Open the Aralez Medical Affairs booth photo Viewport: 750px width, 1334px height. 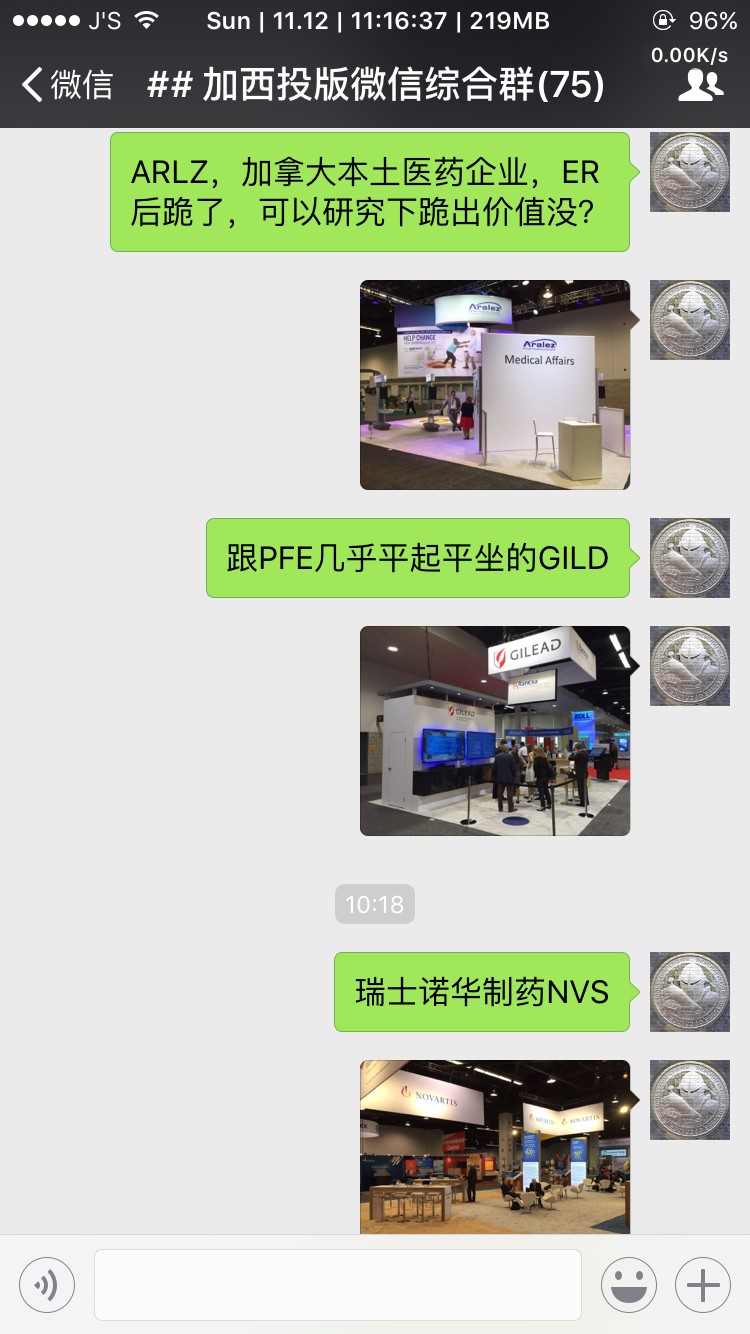pos(495,385)
